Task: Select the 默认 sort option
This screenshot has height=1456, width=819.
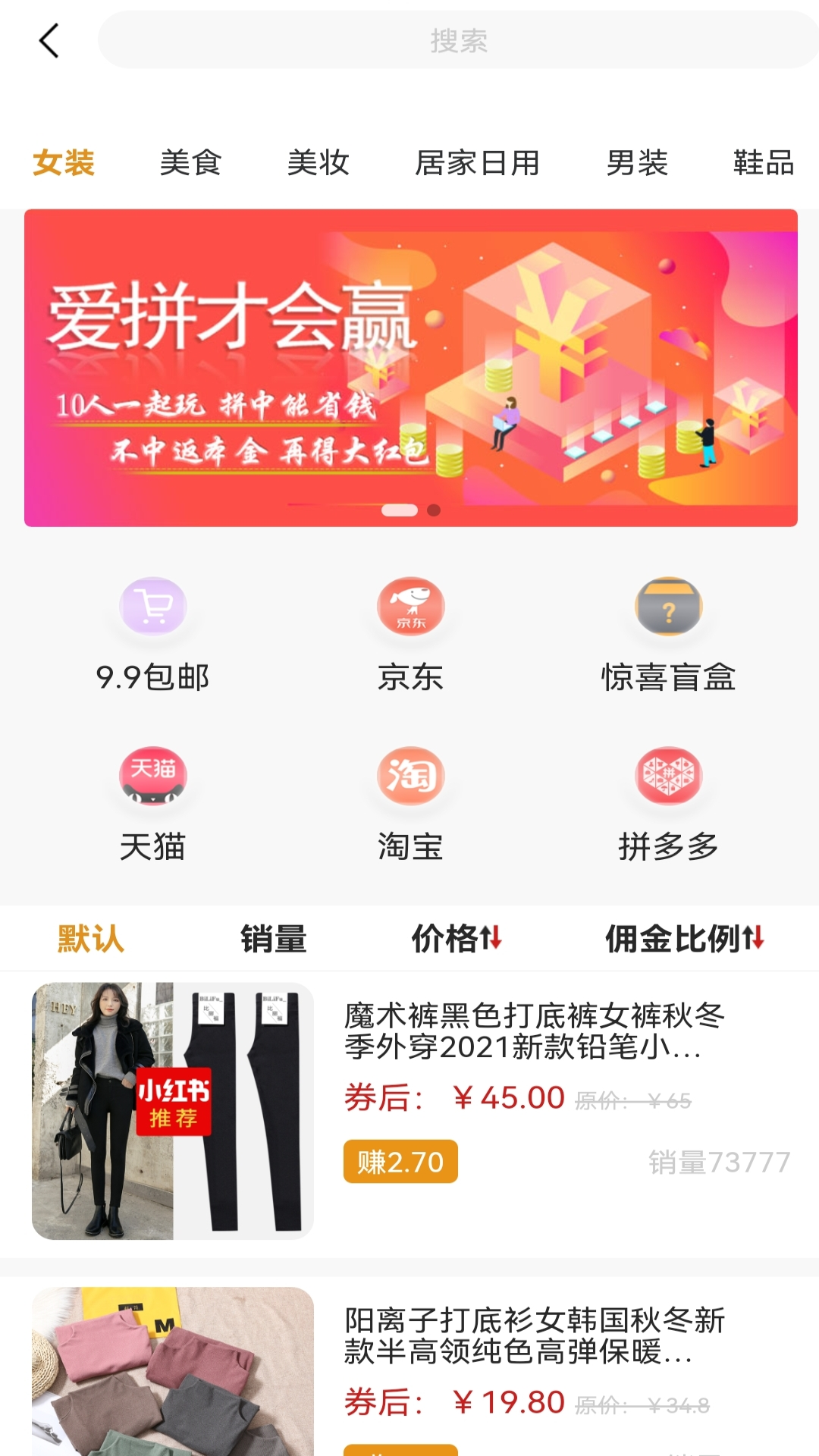Action: click(x=91, y=939)
